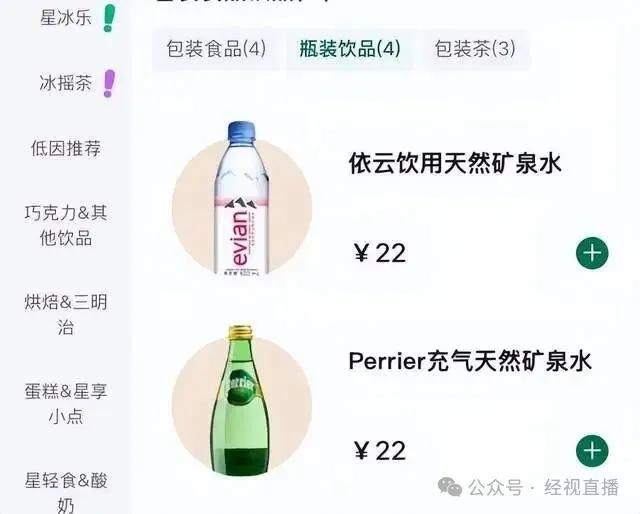Add Perrier充气天然矿泉水 to cart
Image resolution: width=640 pixels, height=514 pixels.
(592, 451)
